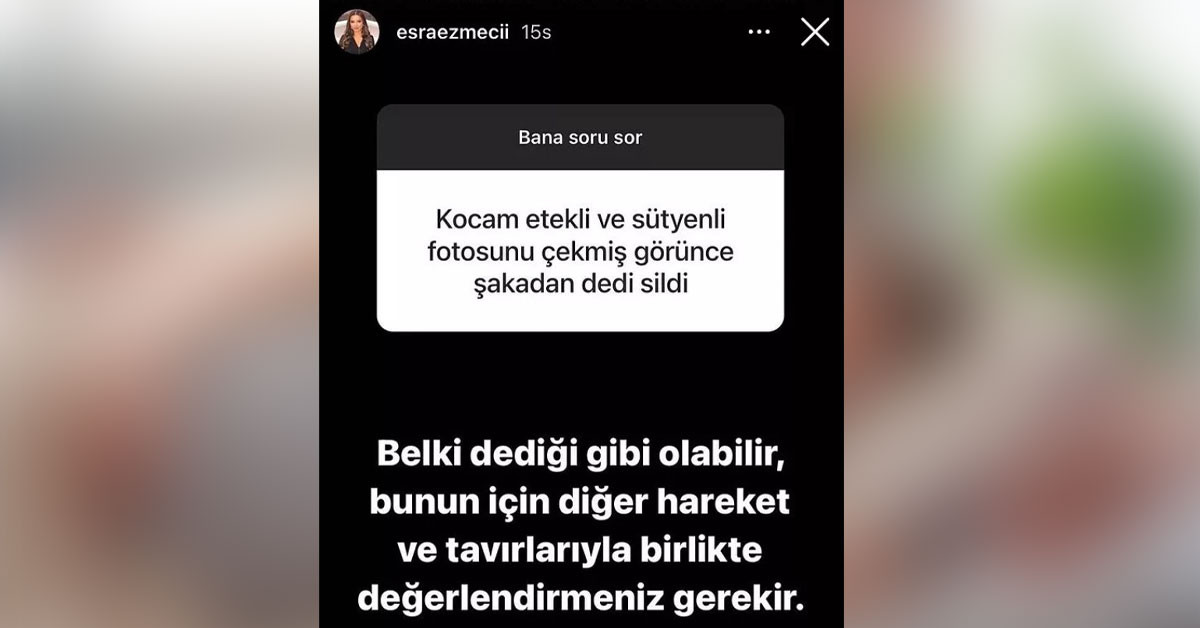This screenshot has height=628, width=1200.
Task: Tap the esraezmecii username
Action: (x=453, y=32)
